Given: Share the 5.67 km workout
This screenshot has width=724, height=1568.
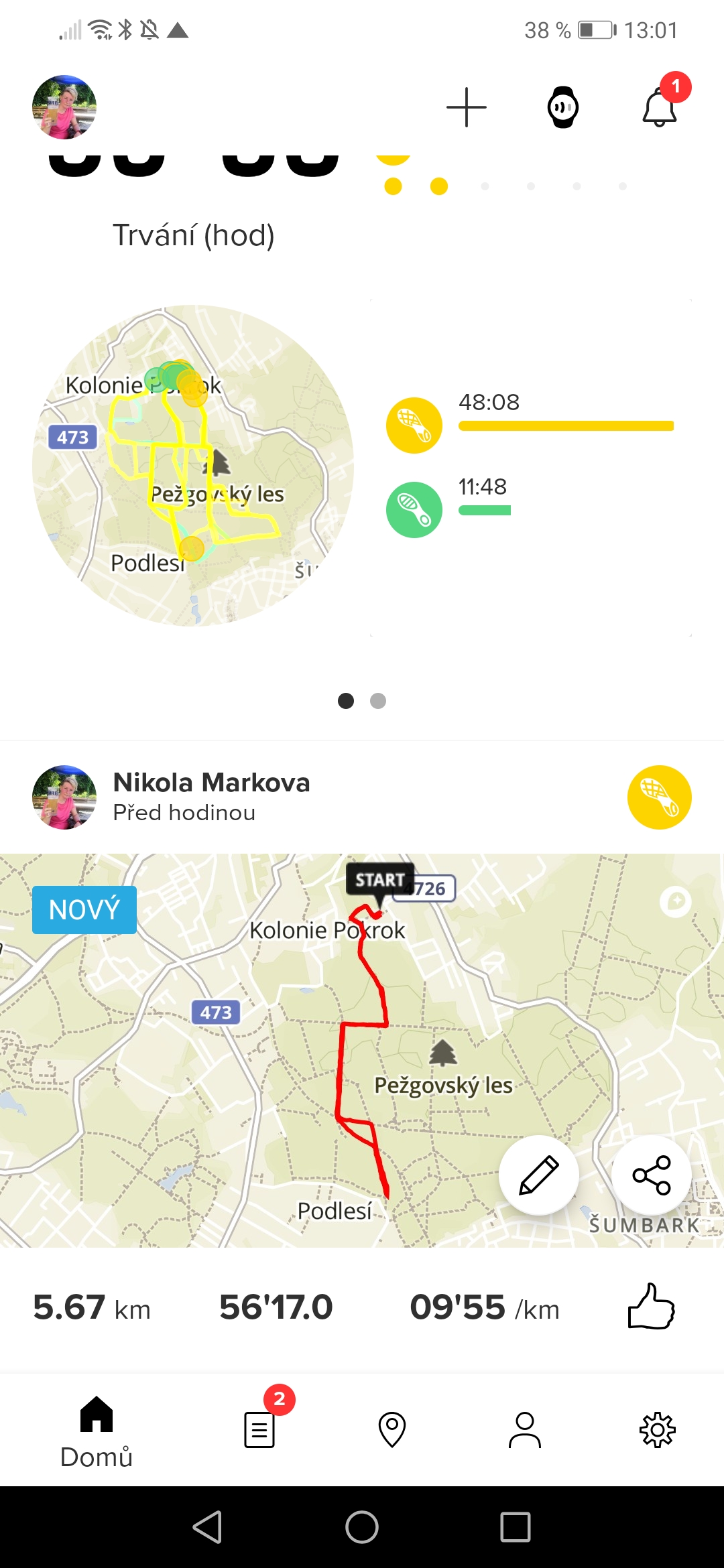Looking at the screenshot, I should pyautogui.click(x=652, y=1175).
